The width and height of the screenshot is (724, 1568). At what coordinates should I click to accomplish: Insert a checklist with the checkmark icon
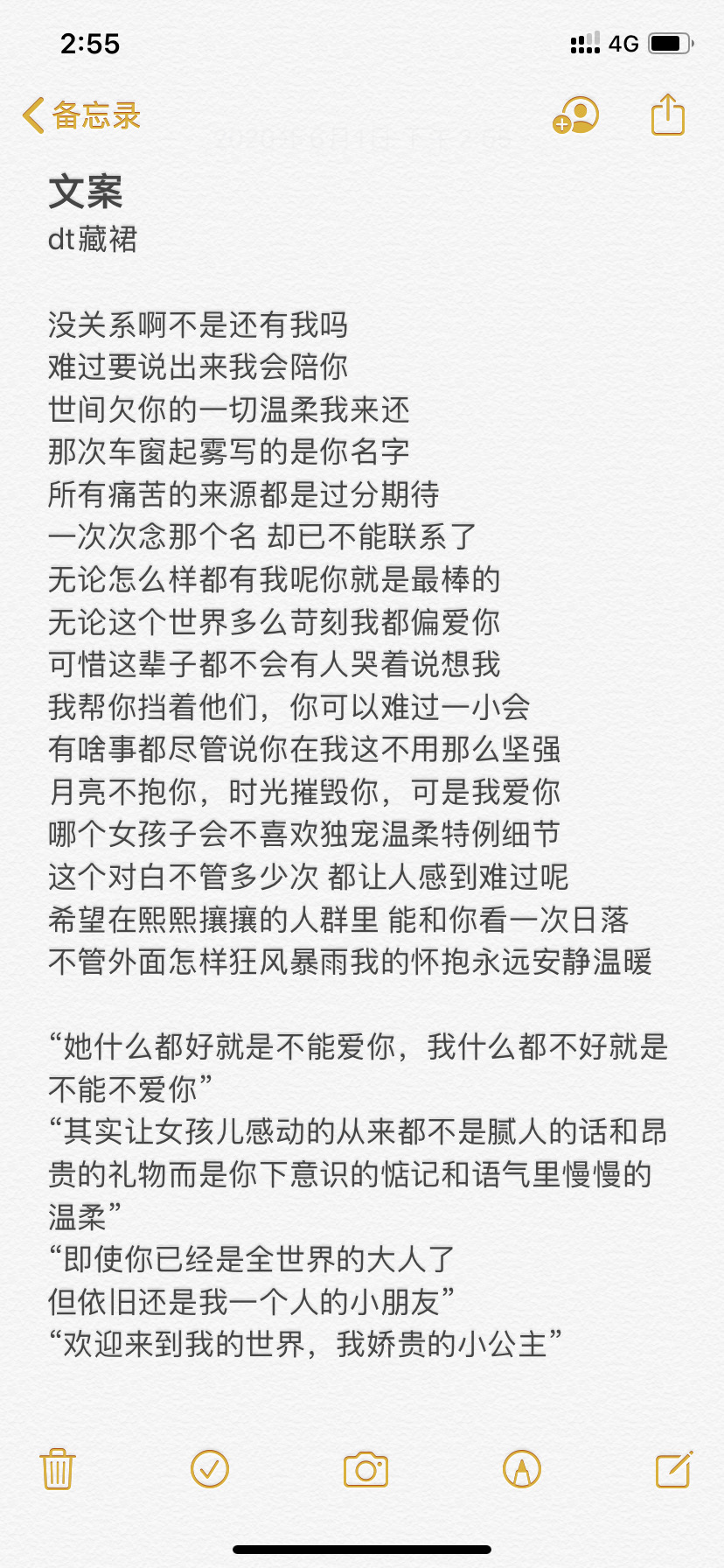click(210, 1469)
